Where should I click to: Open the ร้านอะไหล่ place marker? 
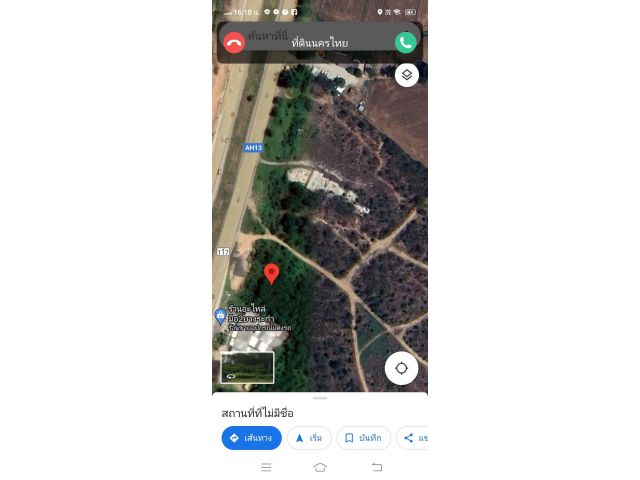[x=221, y=316]
